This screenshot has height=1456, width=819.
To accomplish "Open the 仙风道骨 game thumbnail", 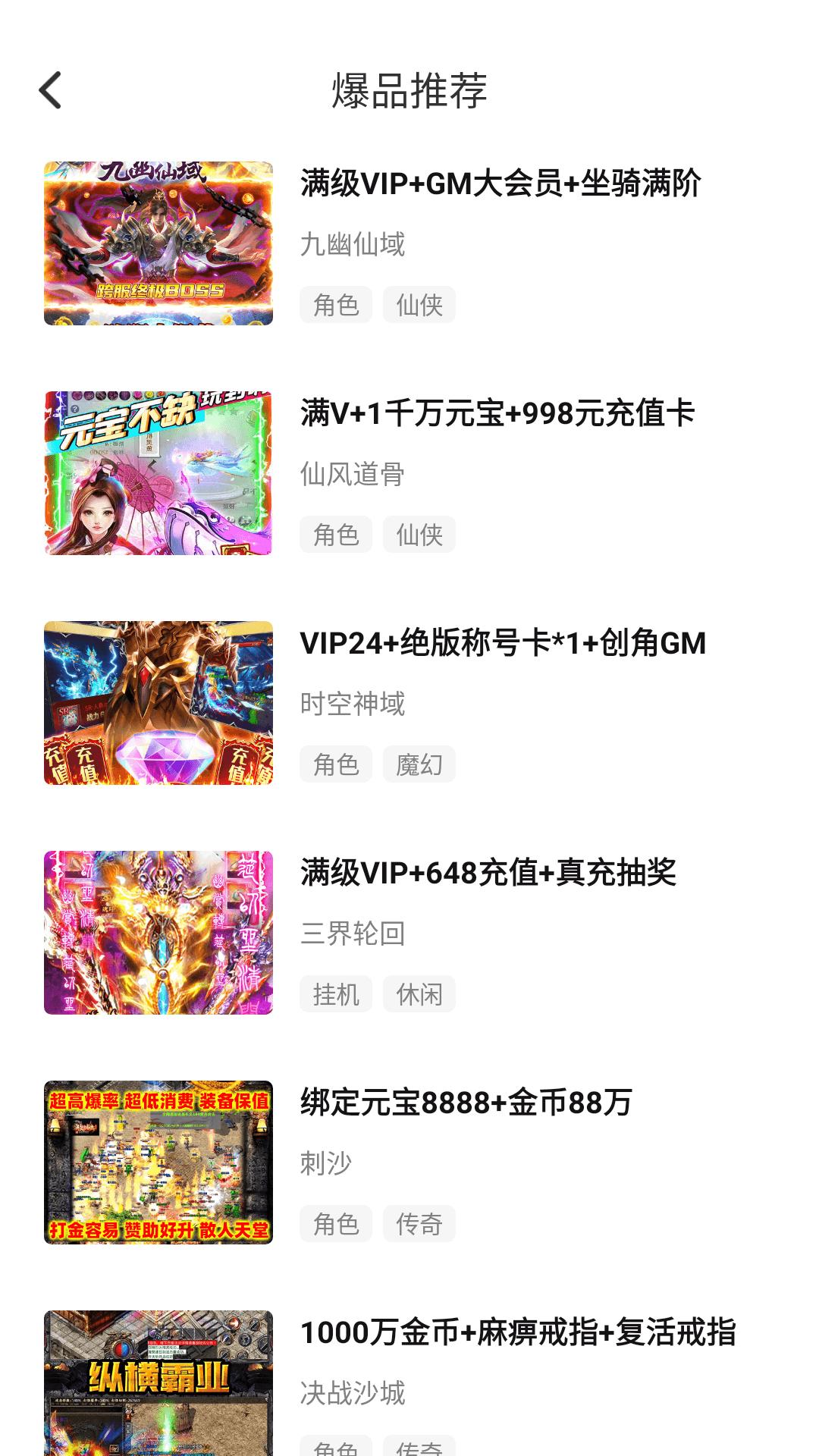I will 158,471.
